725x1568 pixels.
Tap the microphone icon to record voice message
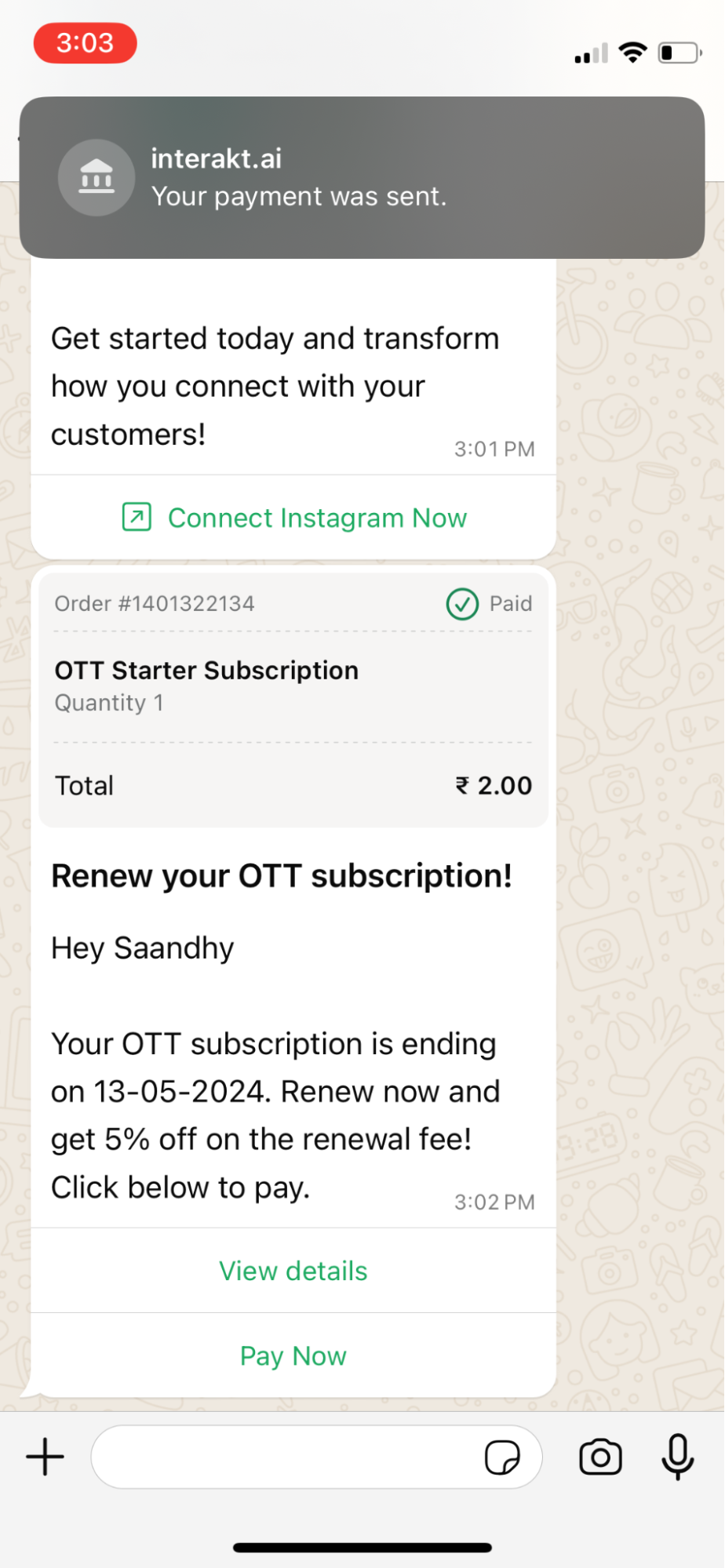click(678, 1456)
